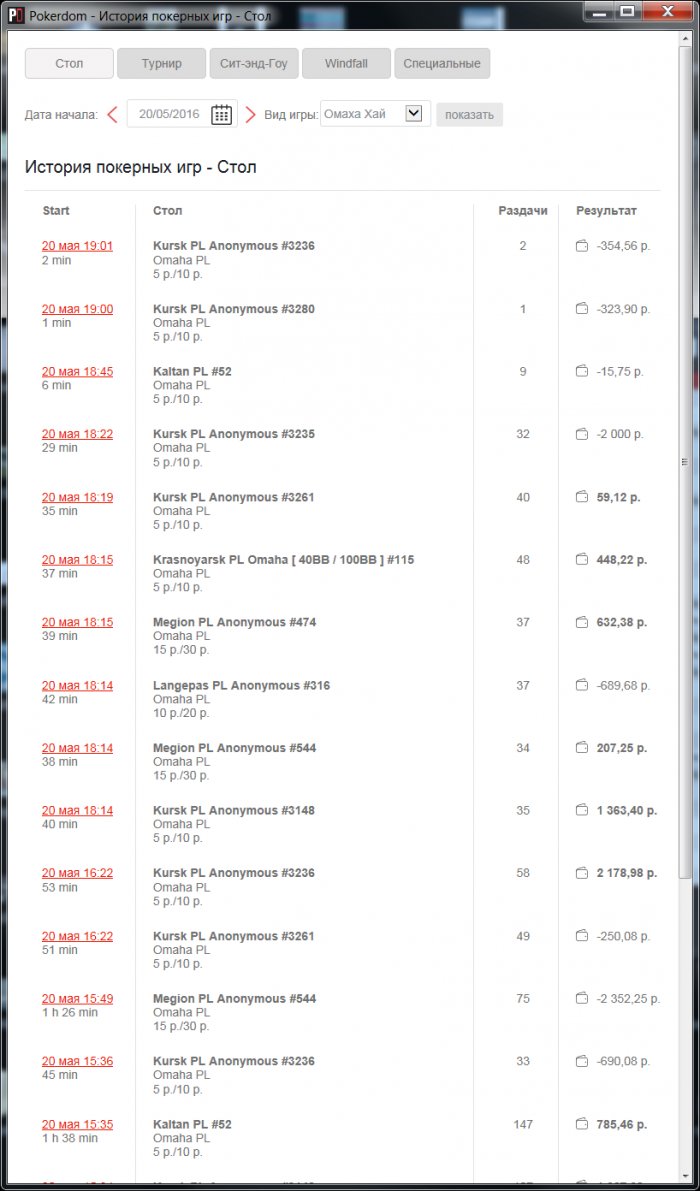Expand the Омаха Хай game type dropdown
The width and height of the screenshot is (700, 1191).
pos(414,114)
